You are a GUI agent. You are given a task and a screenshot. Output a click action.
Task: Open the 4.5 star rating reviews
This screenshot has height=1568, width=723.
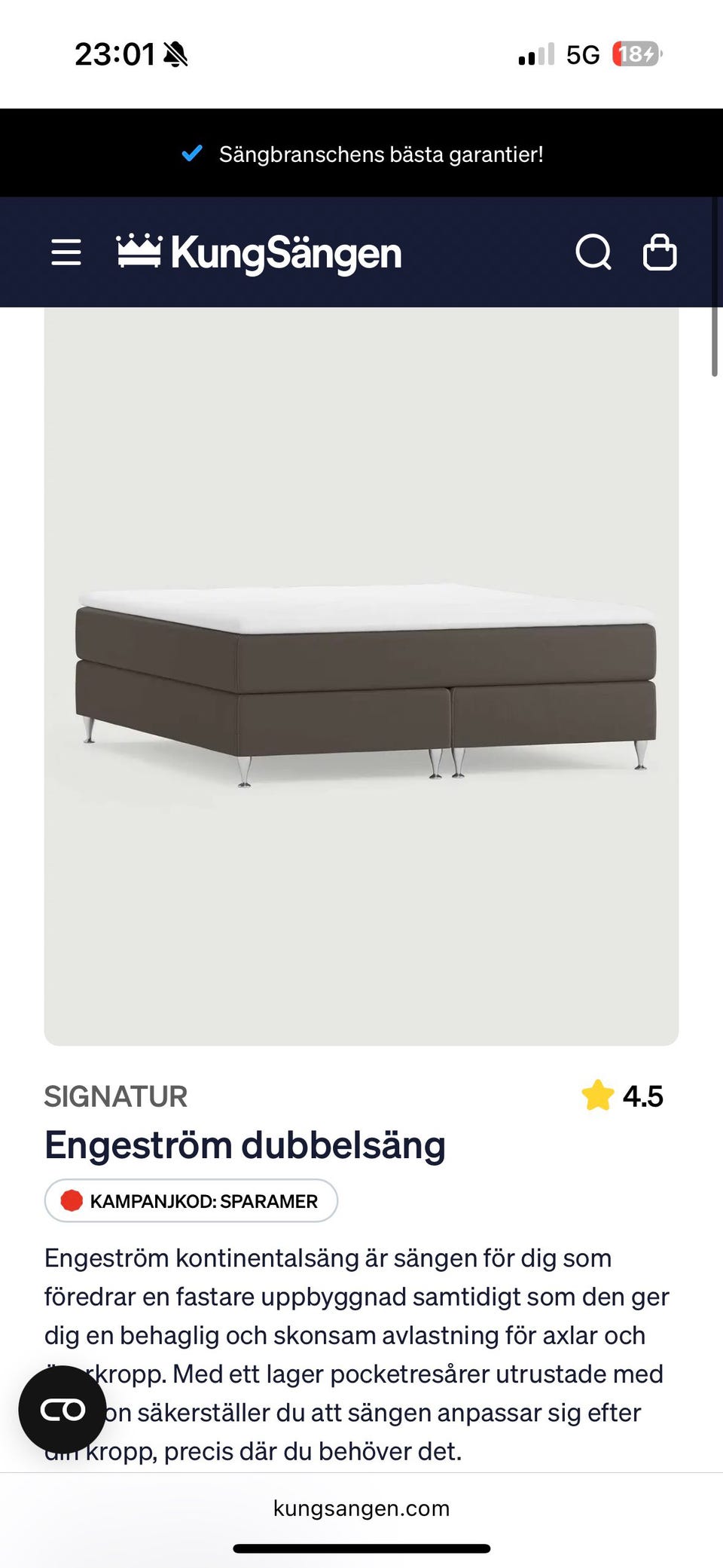click(x=623, y=1096)
